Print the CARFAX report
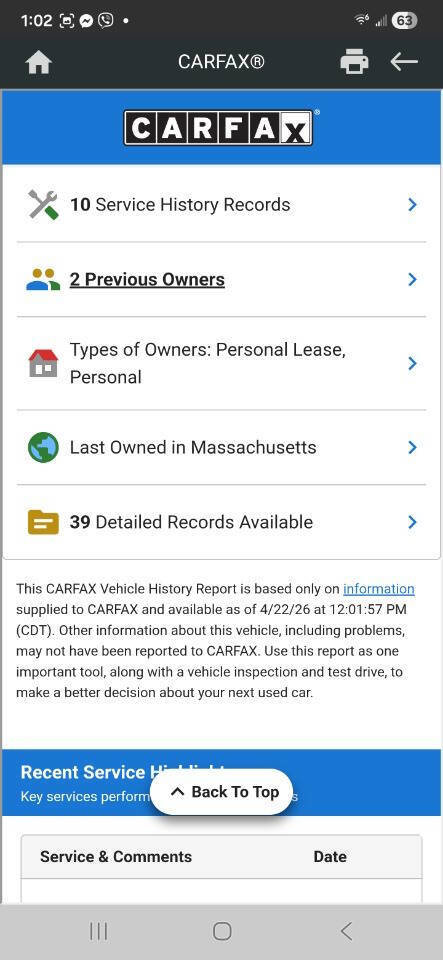Screen dimensions: 443x960 point(354,62)
